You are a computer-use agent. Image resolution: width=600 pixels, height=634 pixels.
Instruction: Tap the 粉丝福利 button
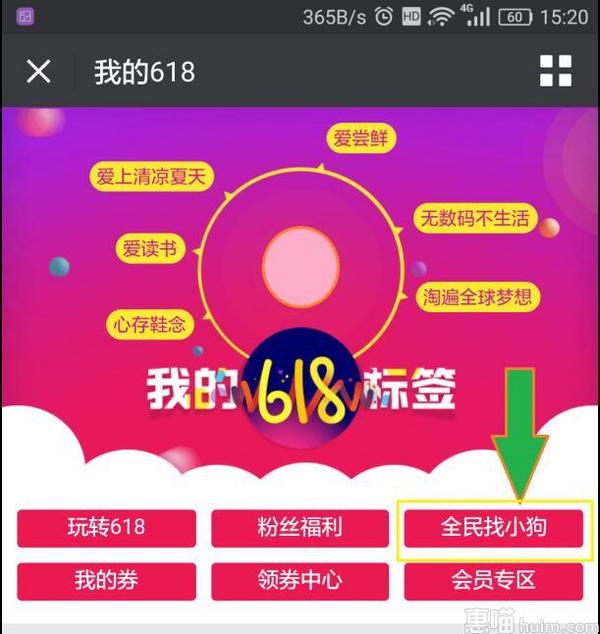[299, 528]
